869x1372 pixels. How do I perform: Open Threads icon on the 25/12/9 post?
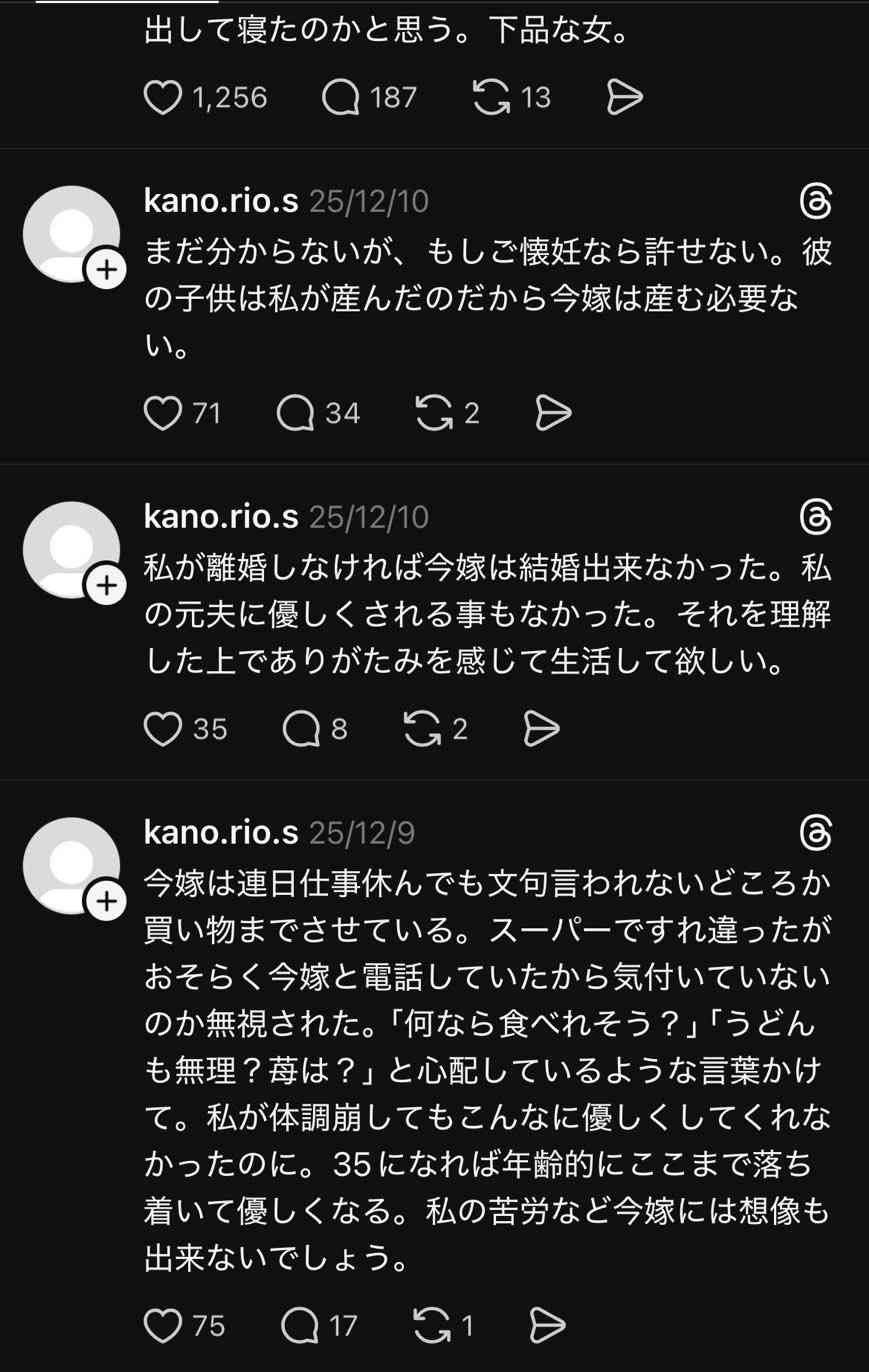coord(816,832)
